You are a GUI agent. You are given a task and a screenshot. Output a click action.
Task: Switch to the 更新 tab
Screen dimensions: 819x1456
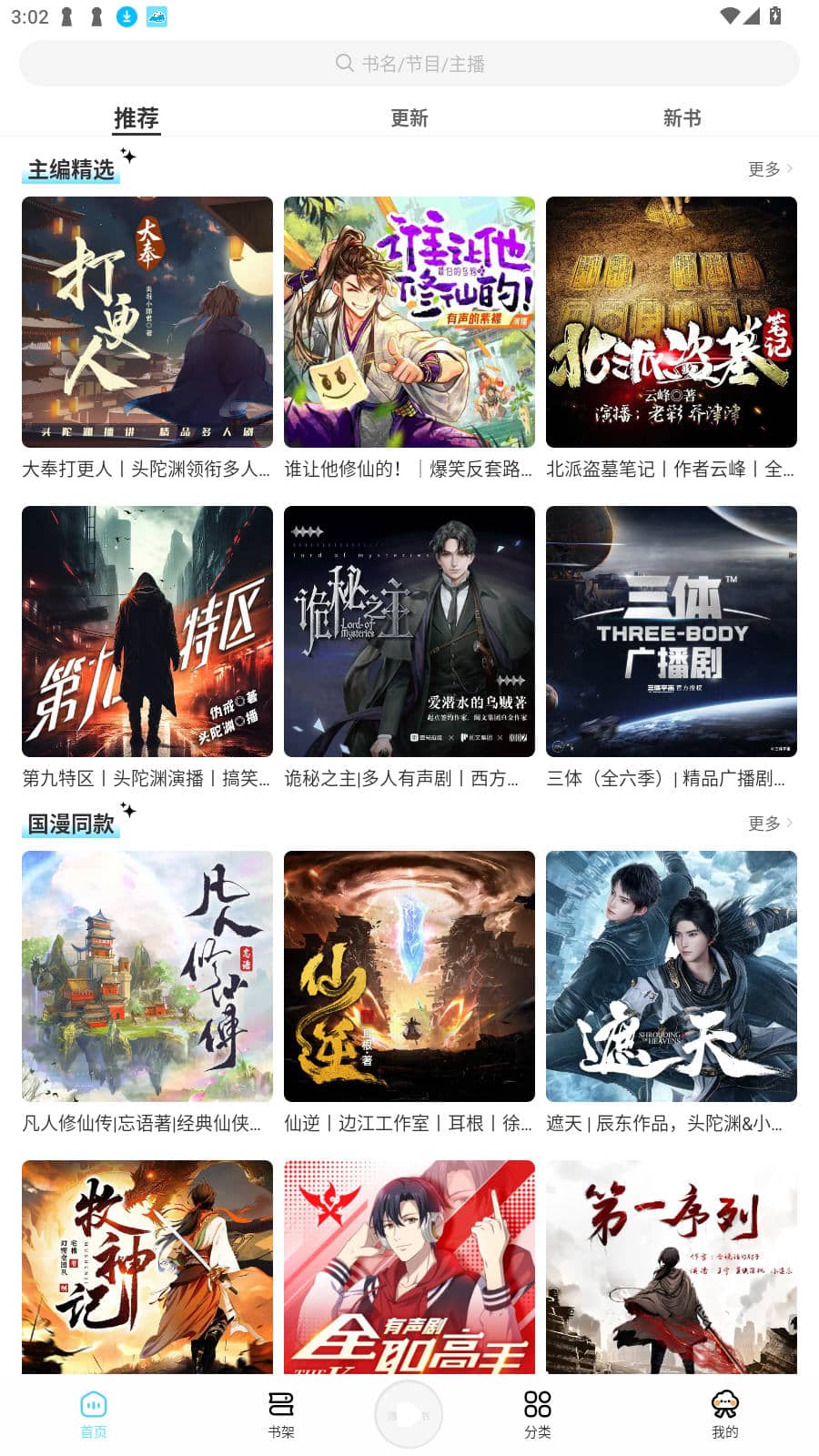point(409,117)
